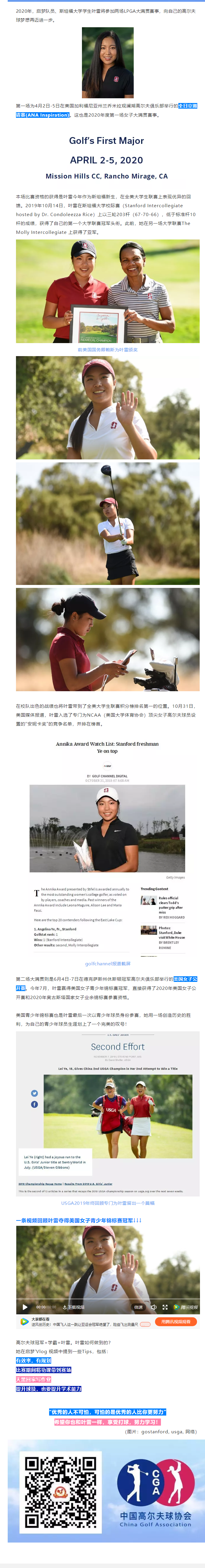This screenshot has width=205, height=1568.
Task: Enter fullscreen video mode
Action: click(165, 1307)
